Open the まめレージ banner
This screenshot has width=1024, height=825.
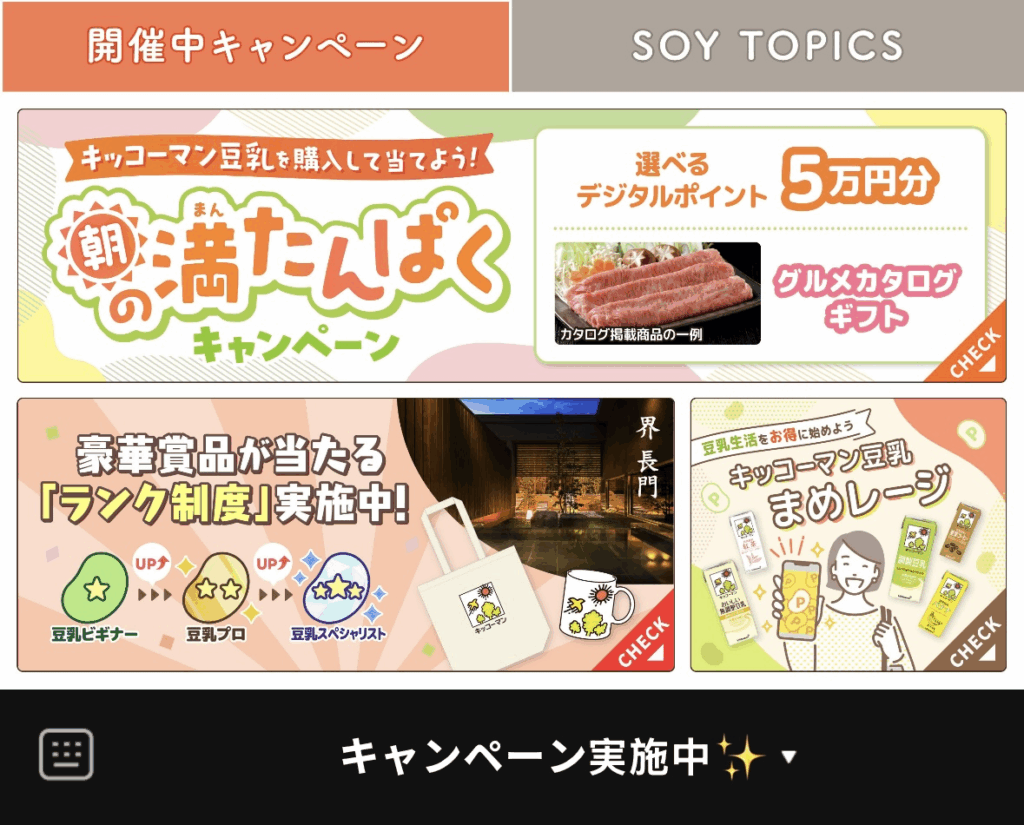(847, 534)
